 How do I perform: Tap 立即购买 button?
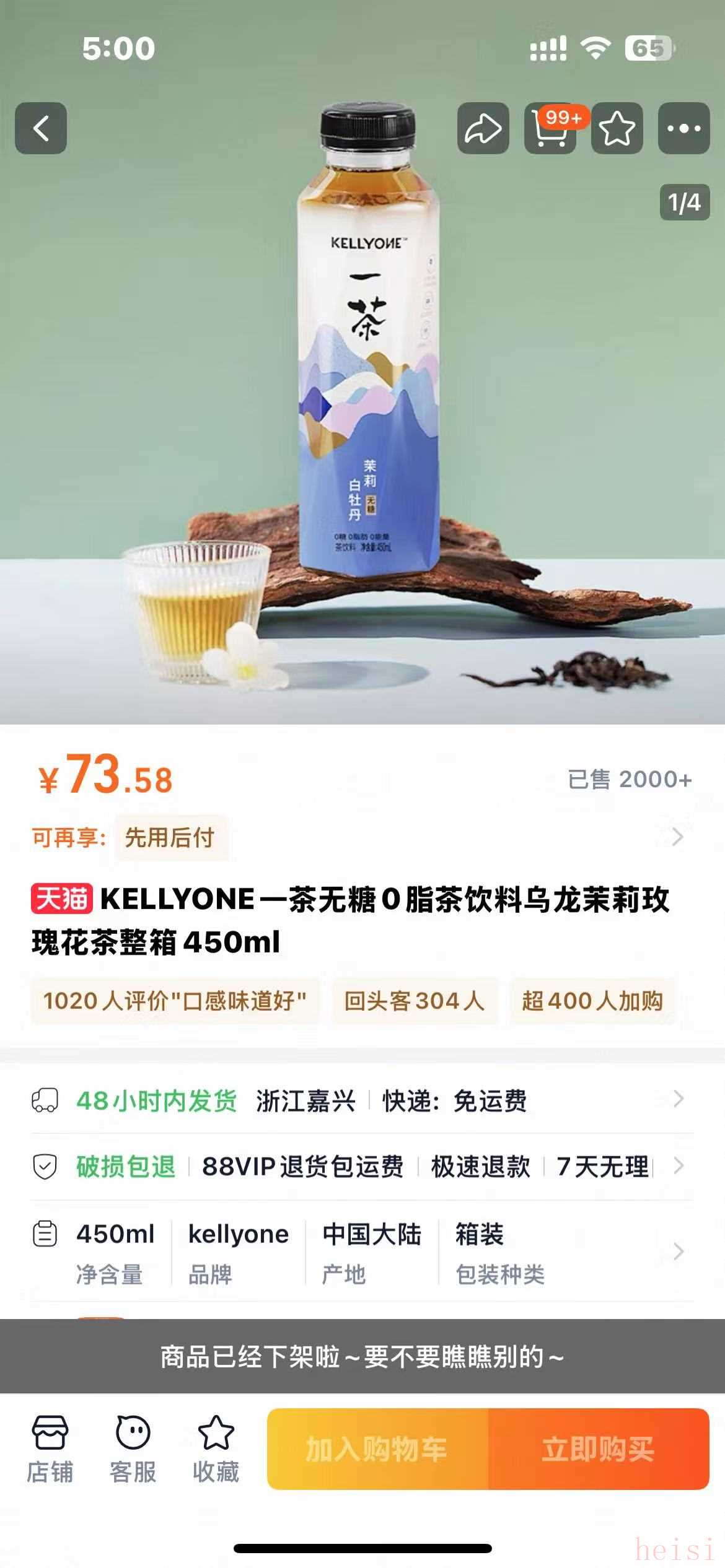(x=598, y=1449)
